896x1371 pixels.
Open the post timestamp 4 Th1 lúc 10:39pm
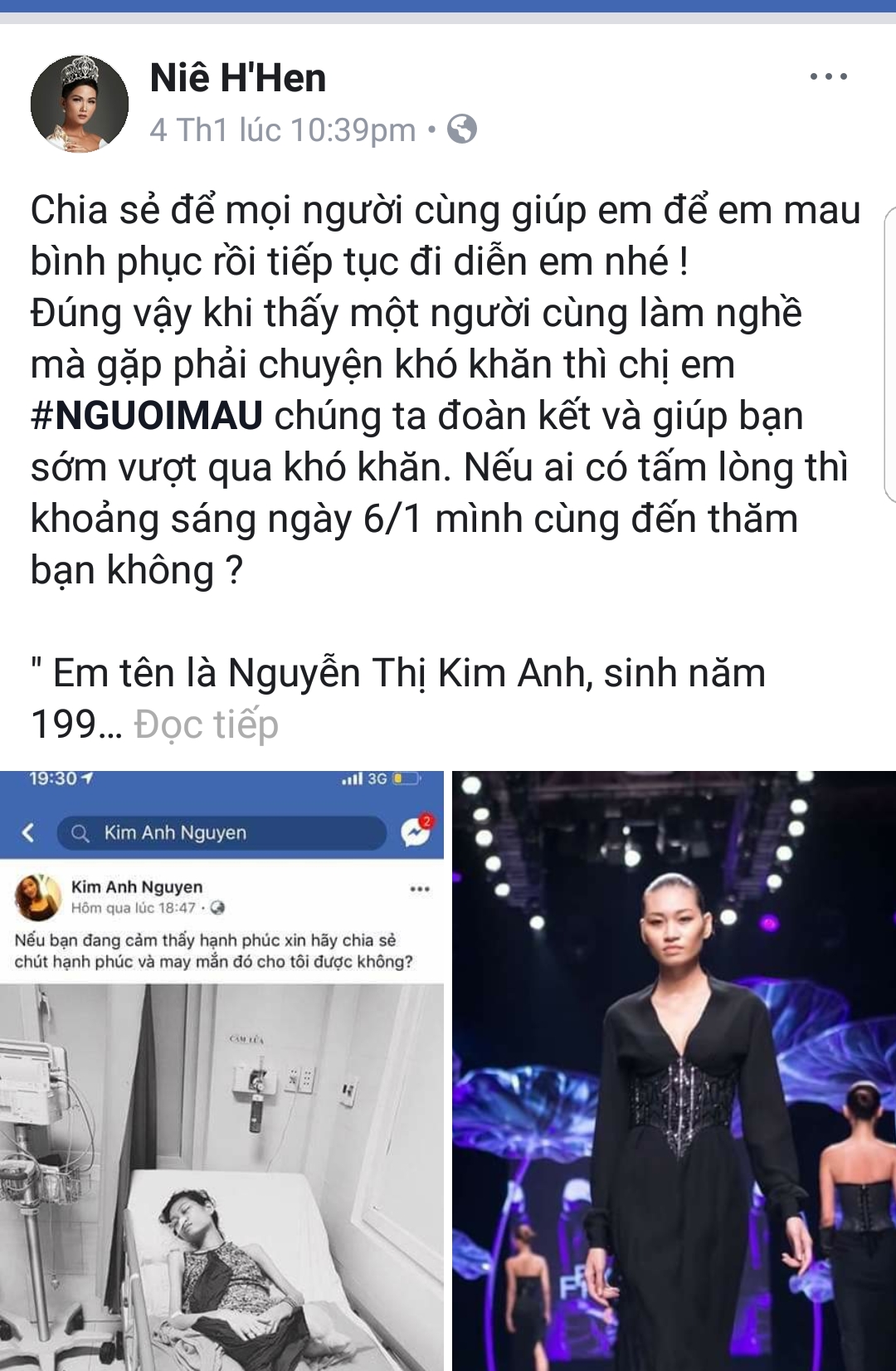[x=282, y=130]
